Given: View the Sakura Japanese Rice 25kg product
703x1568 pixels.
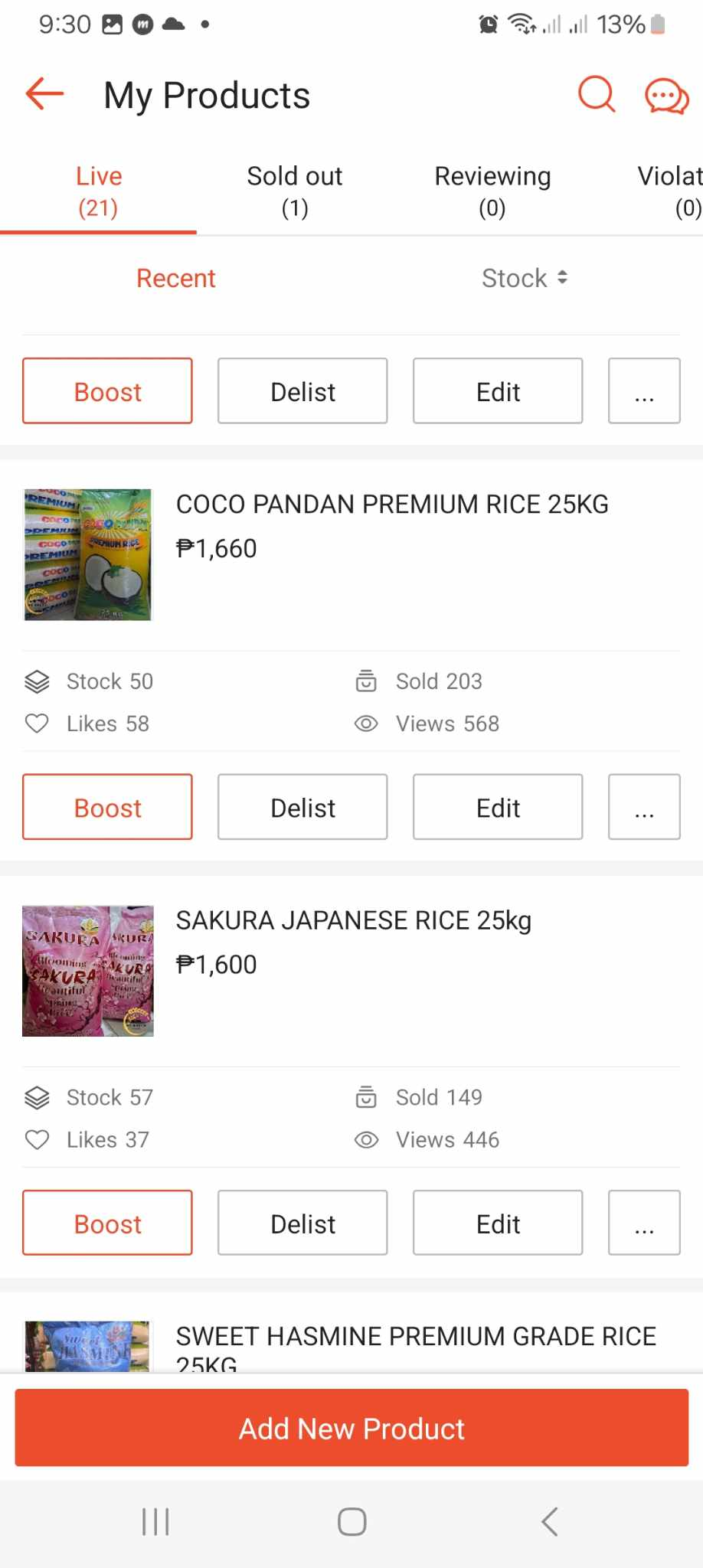Looking at the screenshot, I should (x=353, y=920).
